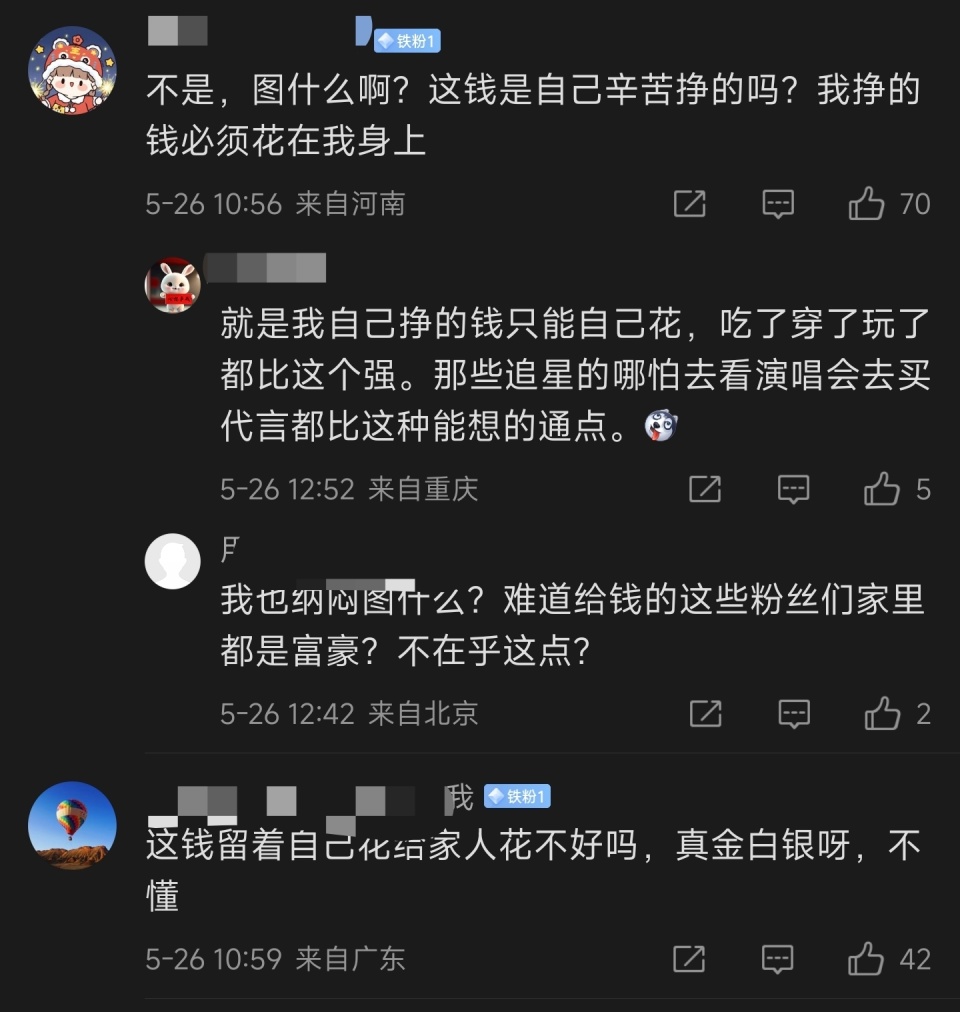Open the hot air balloon avatar profile
960x1012 pixels.
[x=72, y=826]
